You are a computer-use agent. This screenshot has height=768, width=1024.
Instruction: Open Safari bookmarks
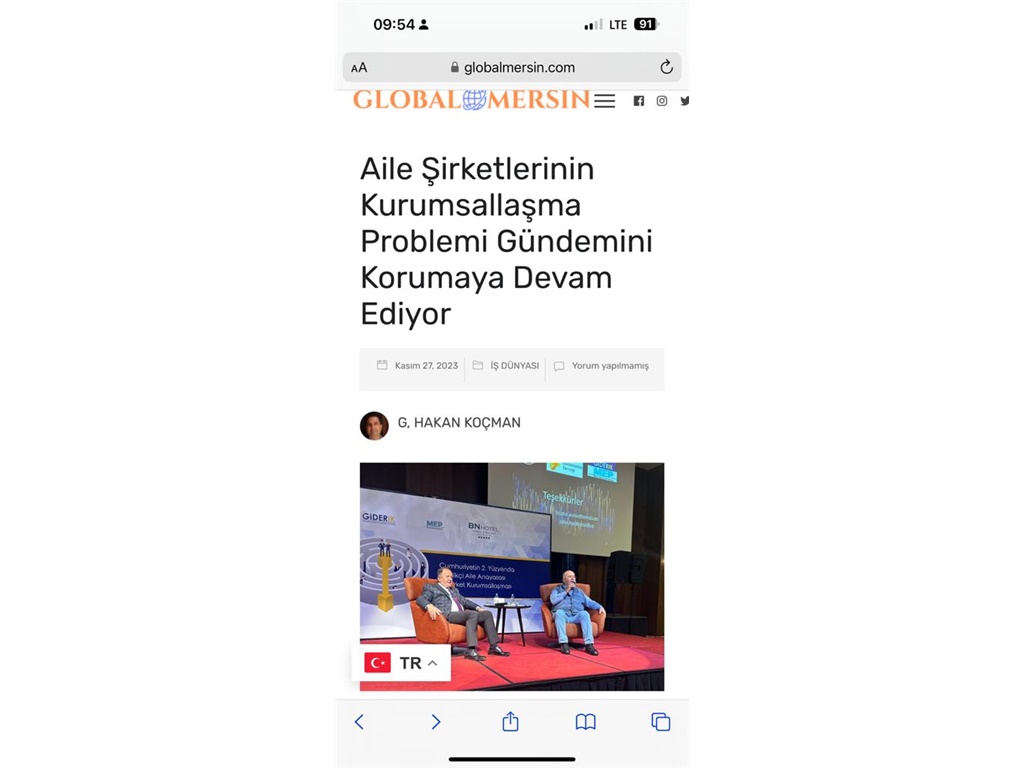coord(585,721)
